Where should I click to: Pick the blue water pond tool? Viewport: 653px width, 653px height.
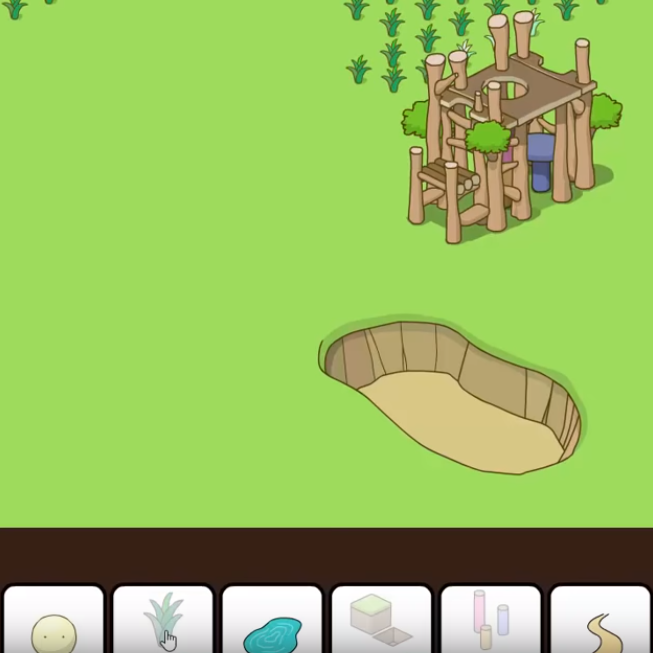click(272, 622)
